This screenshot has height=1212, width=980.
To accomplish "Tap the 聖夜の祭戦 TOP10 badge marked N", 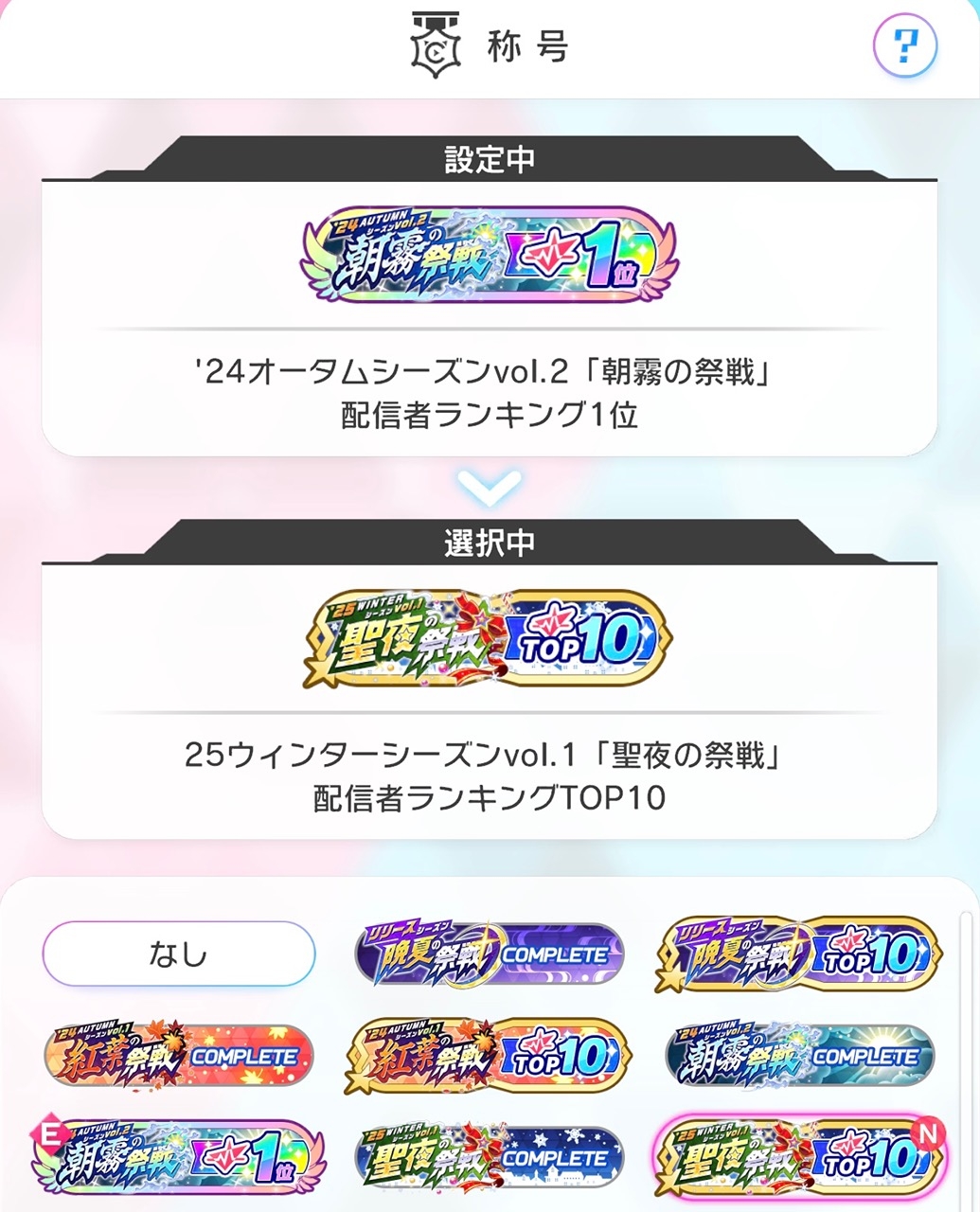I will [x=799, y=1157].
